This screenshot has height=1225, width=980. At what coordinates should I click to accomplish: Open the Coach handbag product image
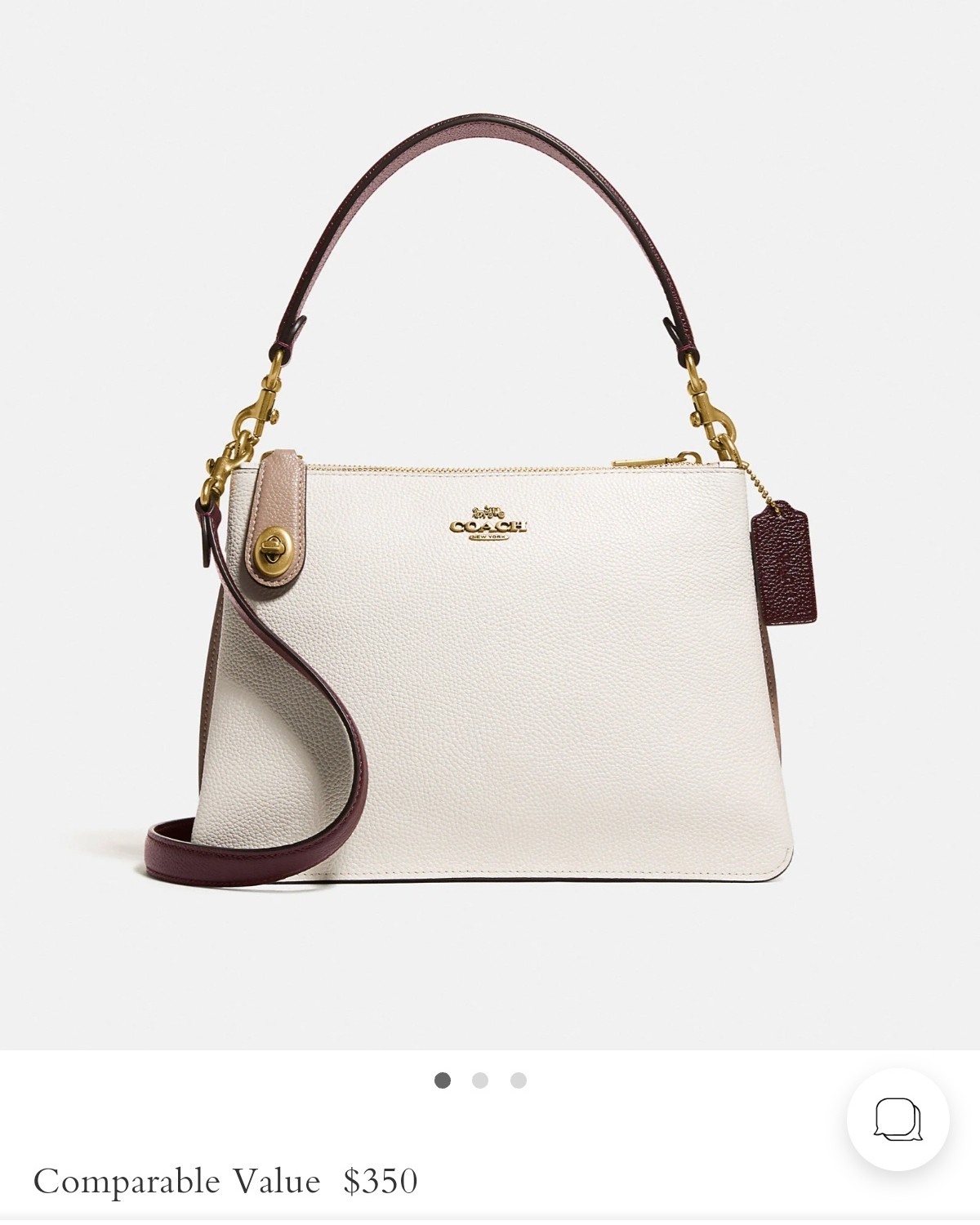point(490,523)
